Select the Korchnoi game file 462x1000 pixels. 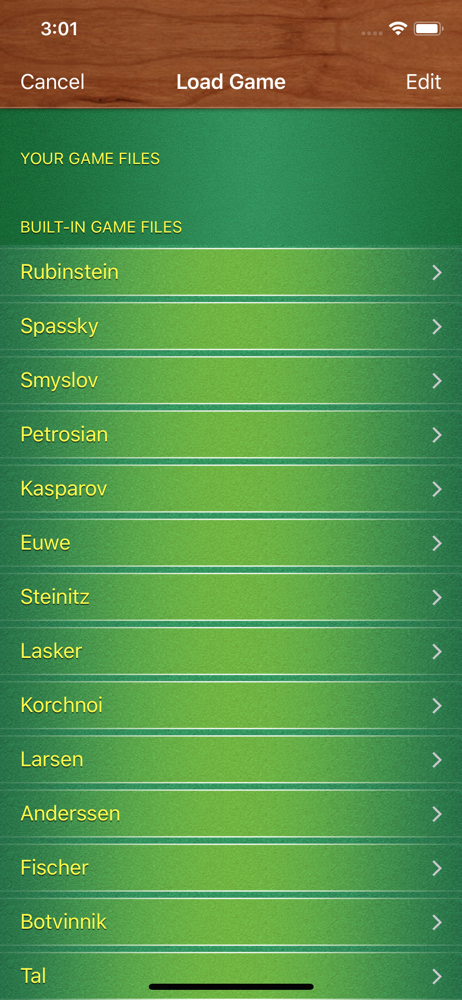[231, 706]
